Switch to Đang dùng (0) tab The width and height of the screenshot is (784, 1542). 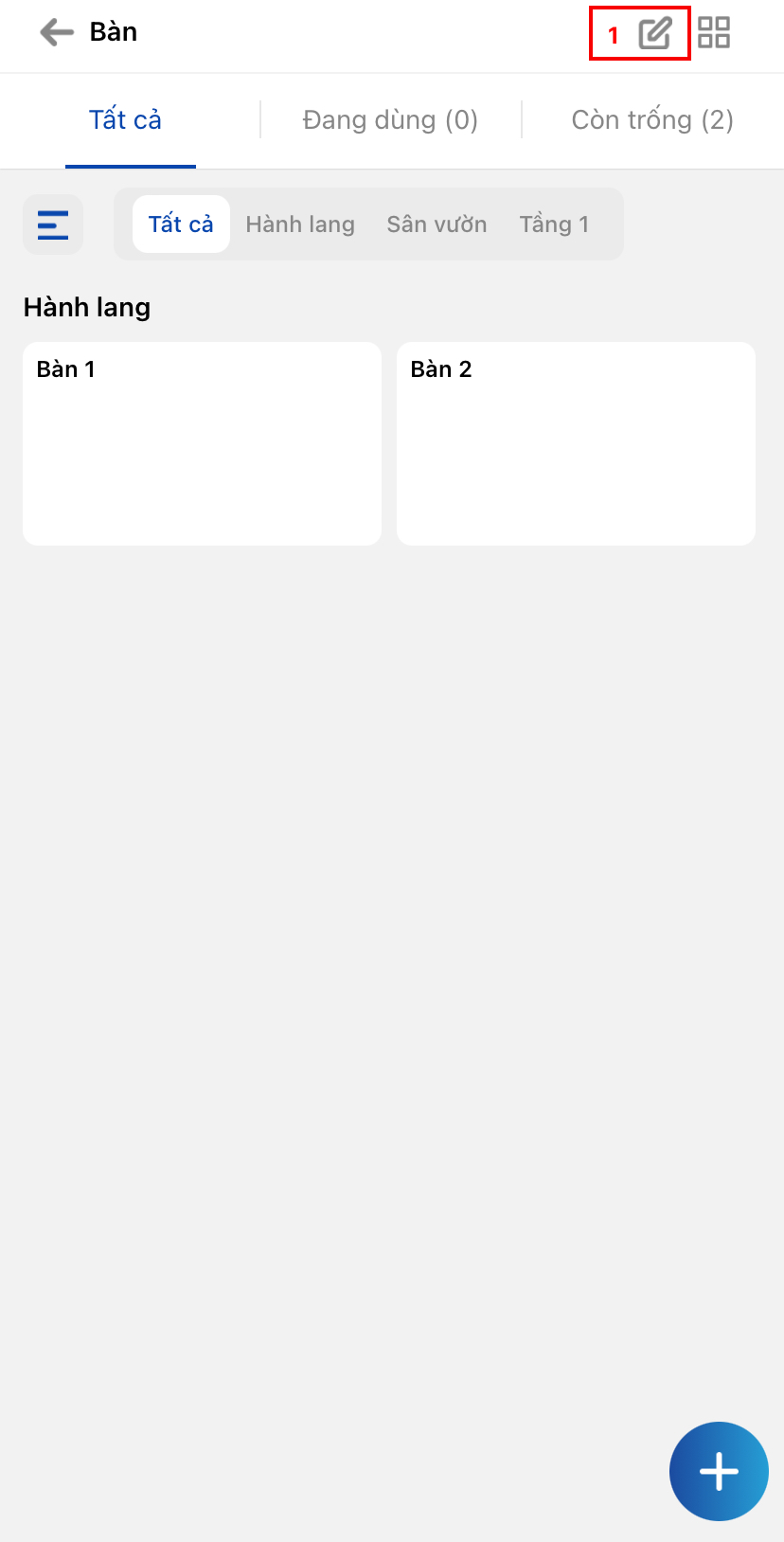point(390,120)
